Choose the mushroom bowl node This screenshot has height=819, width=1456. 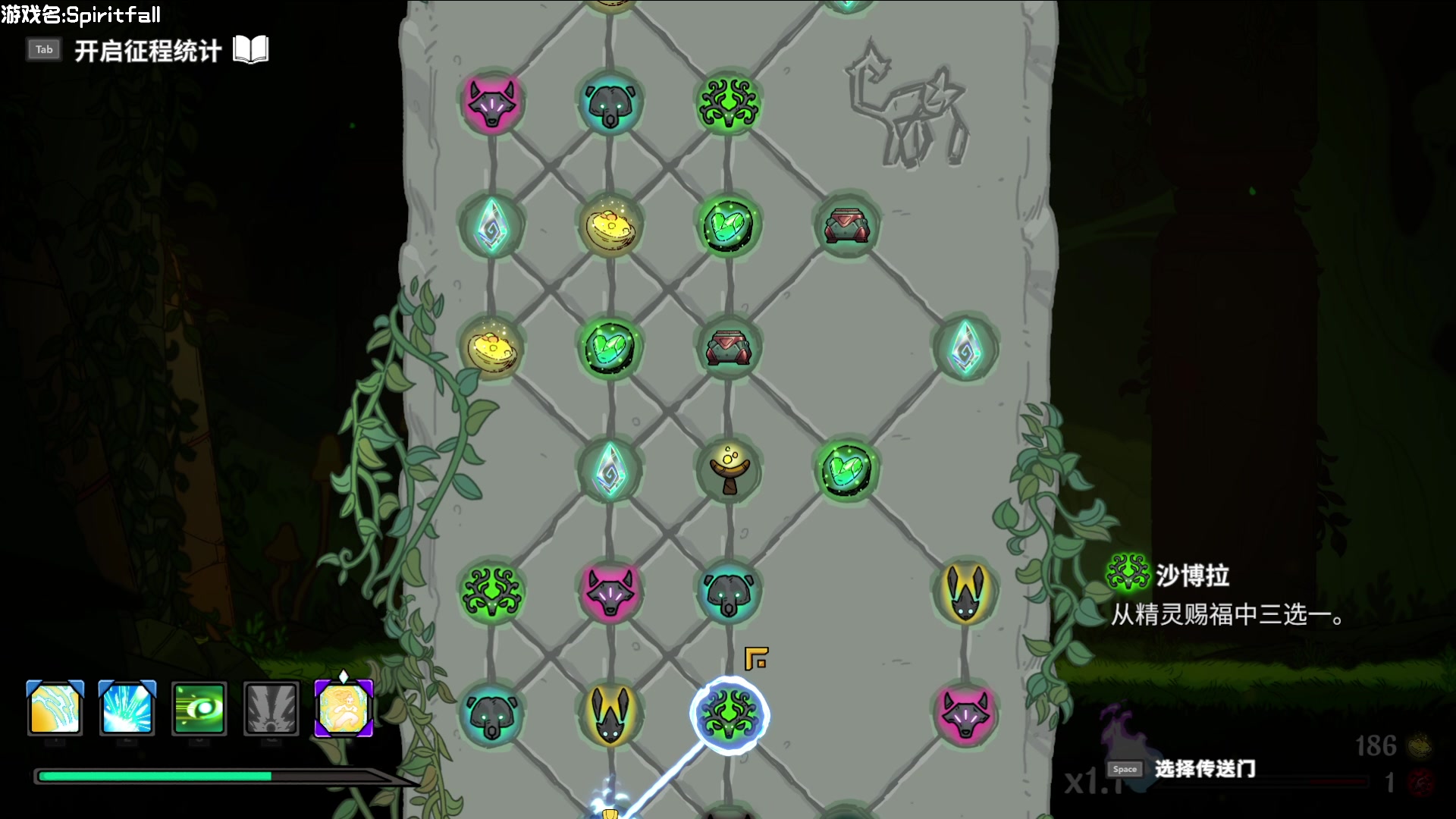[729, 470]
